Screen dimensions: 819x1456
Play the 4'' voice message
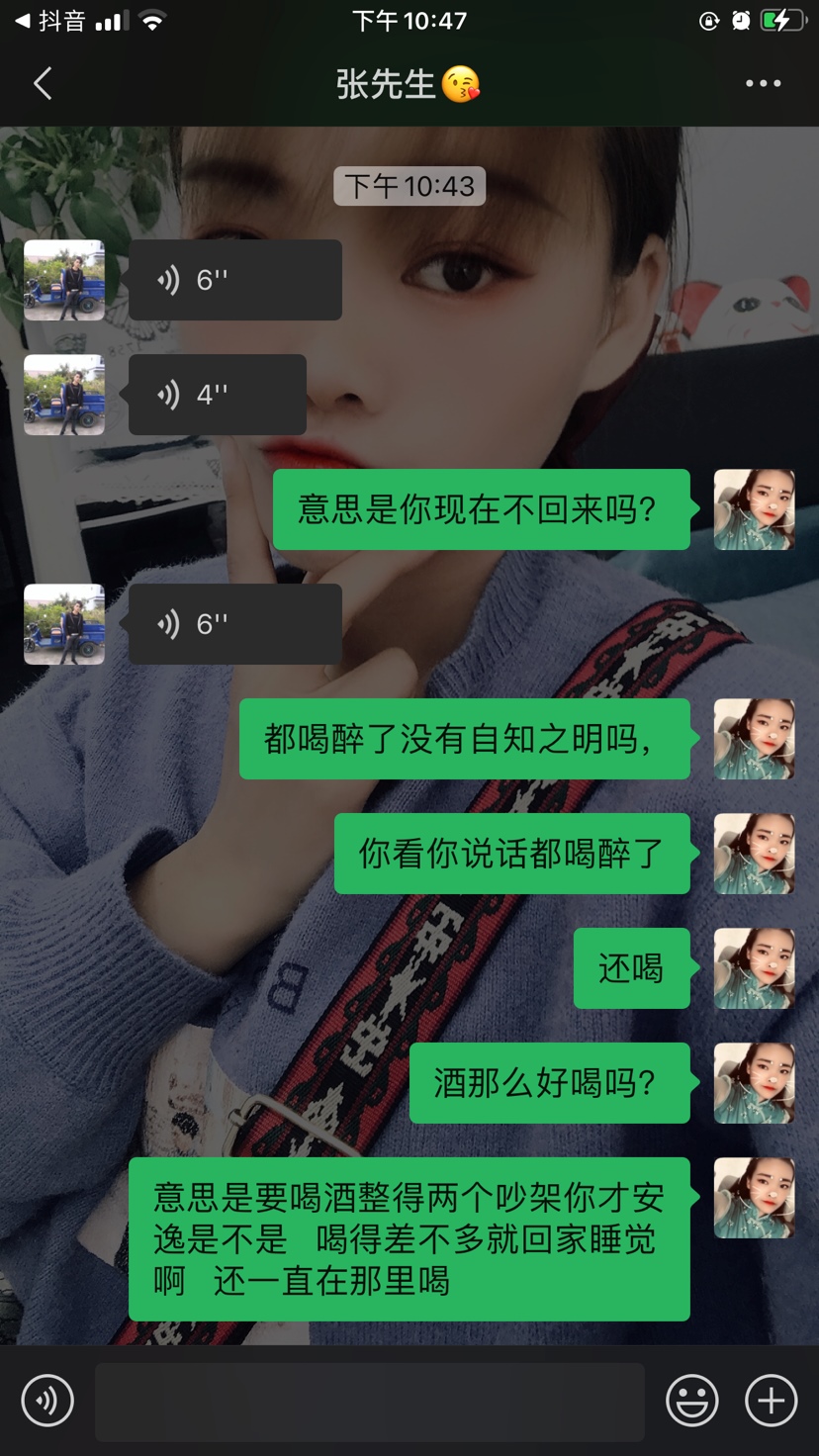[x=217, y=395]
